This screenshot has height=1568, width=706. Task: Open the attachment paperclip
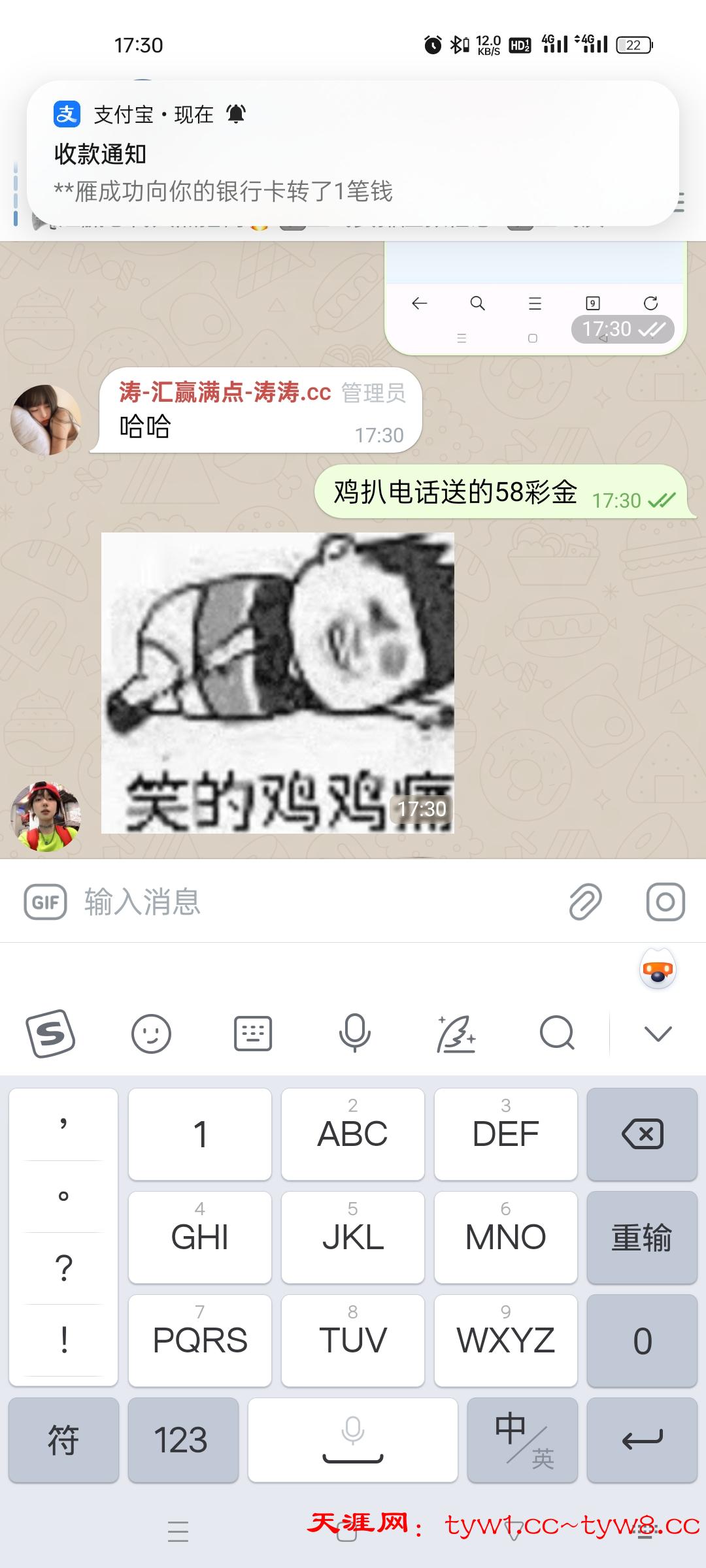[x=585, y=902]
